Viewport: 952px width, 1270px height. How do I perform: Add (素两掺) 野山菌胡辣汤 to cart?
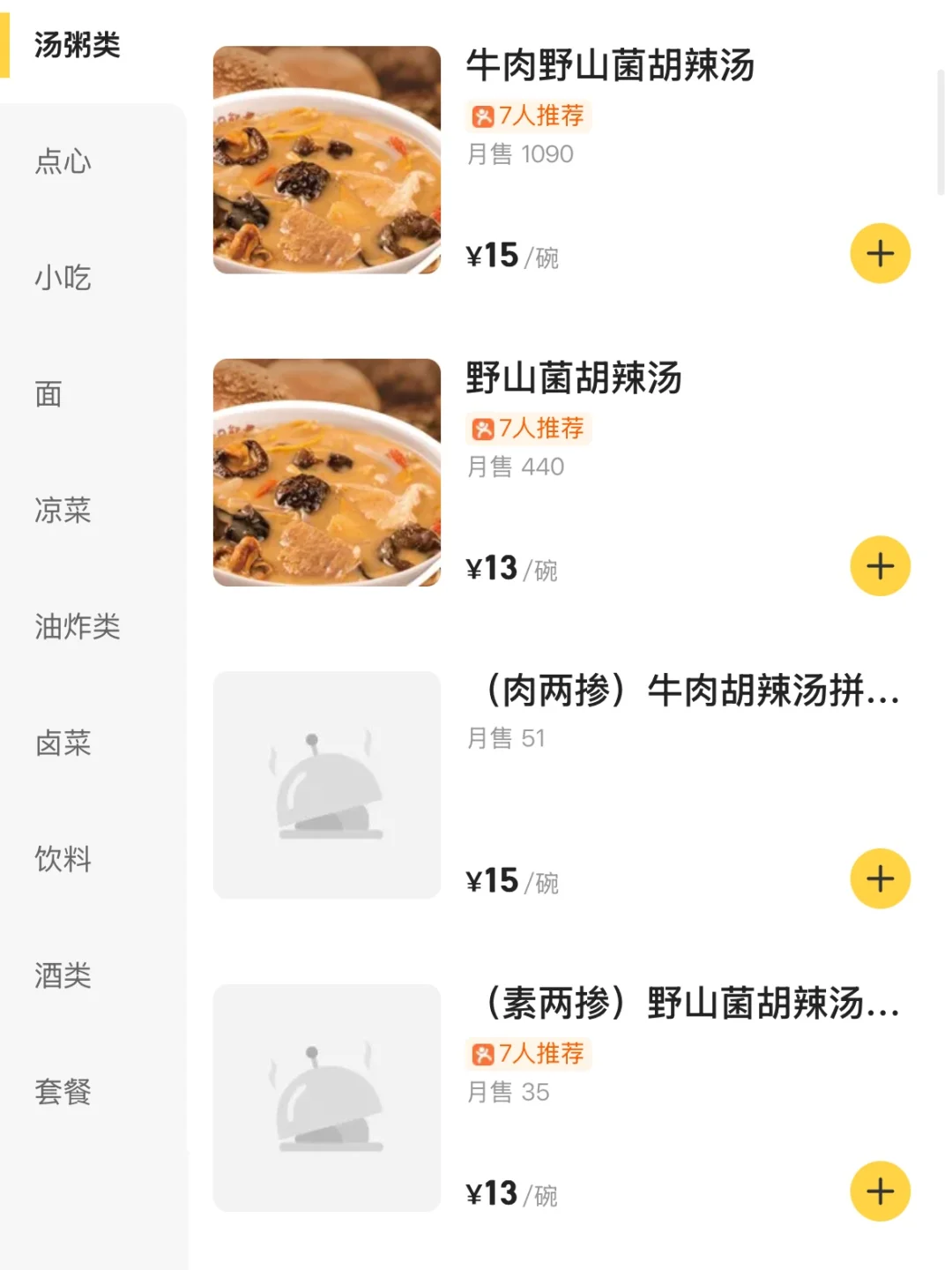tap(880, 1192)
